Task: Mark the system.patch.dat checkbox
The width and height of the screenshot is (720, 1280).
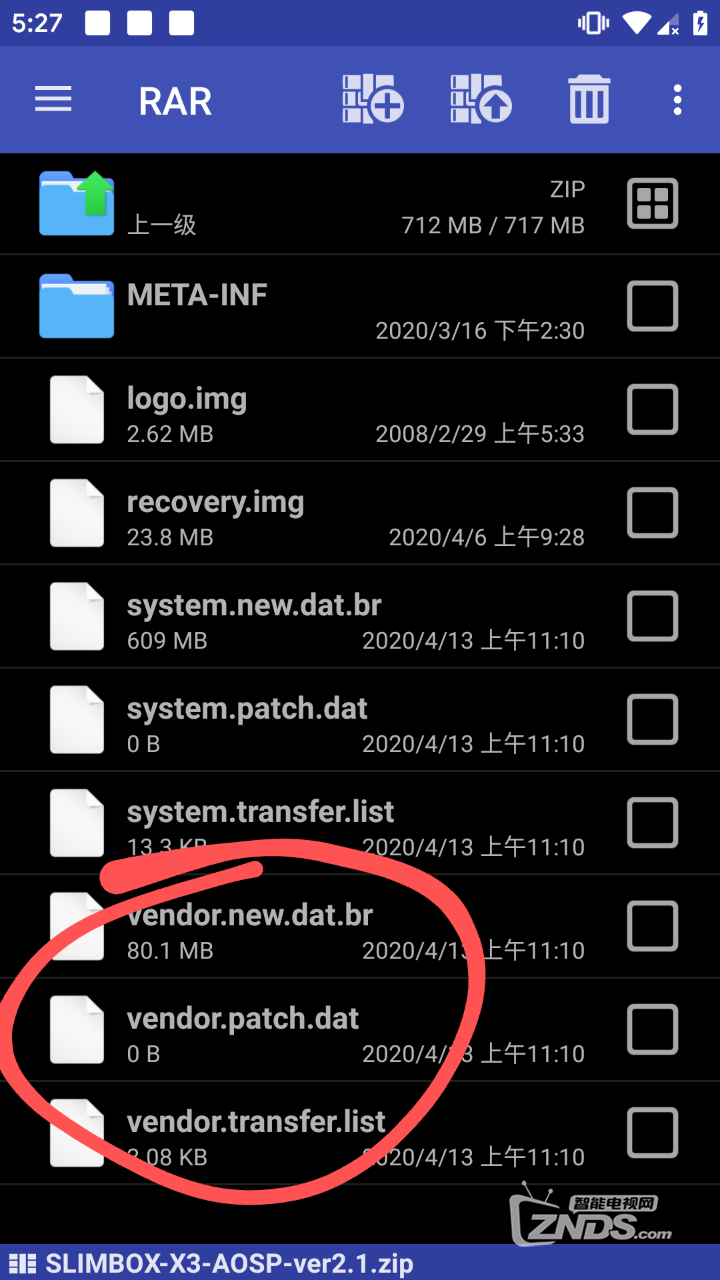Action: [652, 719]
